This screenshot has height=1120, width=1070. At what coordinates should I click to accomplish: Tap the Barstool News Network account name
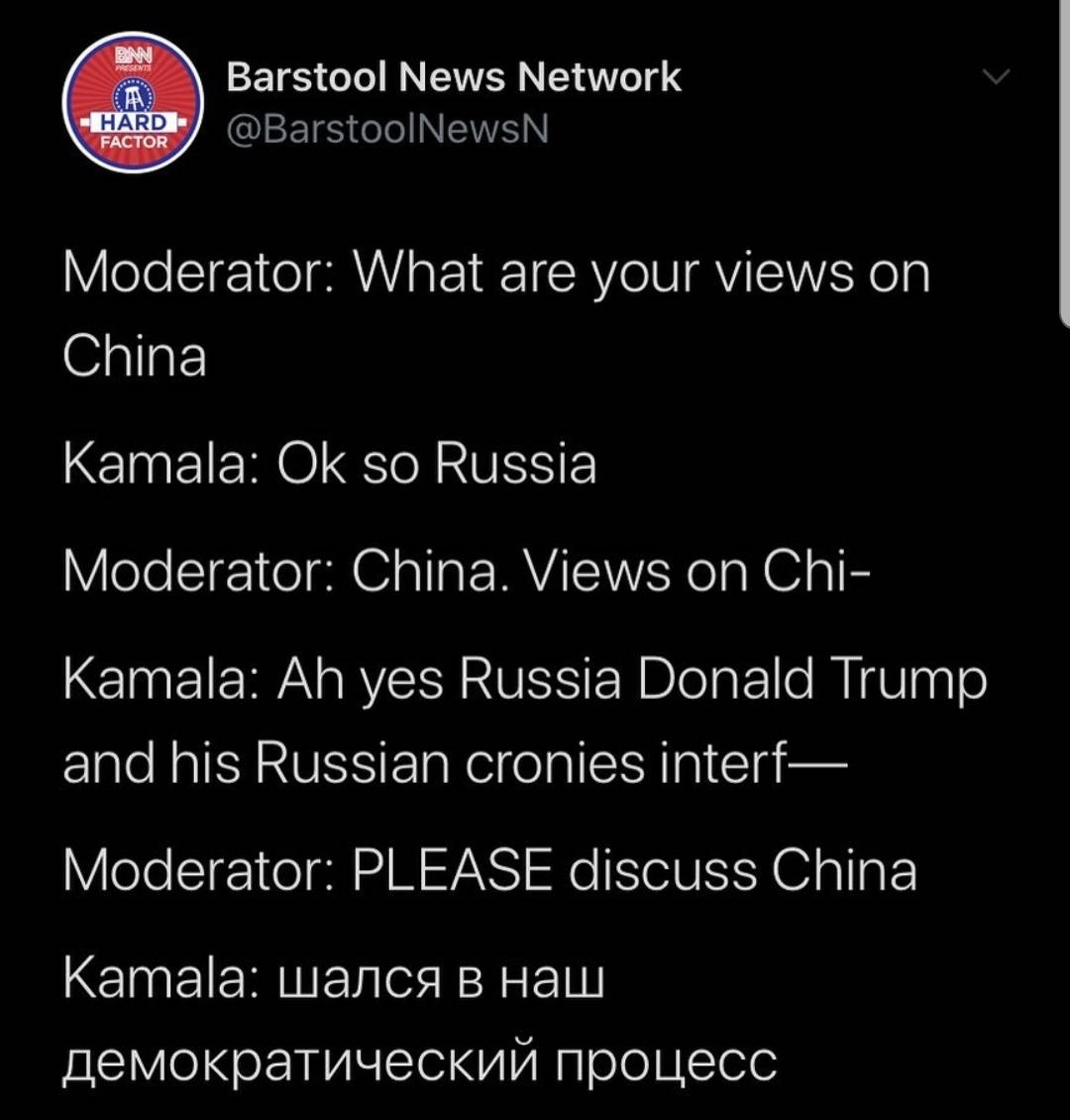(x=454, y=77)
